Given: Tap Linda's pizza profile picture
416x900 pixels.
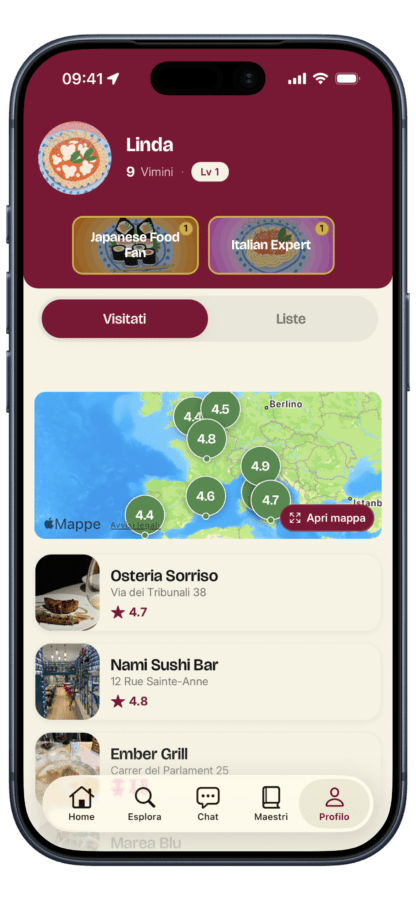Looking at the screenshot, I should (x=75, y=158).
